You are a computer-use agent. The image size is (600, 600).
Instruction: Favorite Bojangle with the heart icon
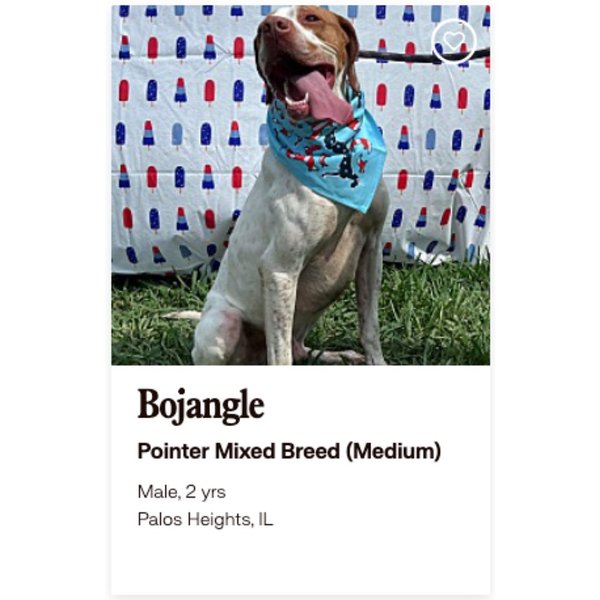tap(453, 41)
